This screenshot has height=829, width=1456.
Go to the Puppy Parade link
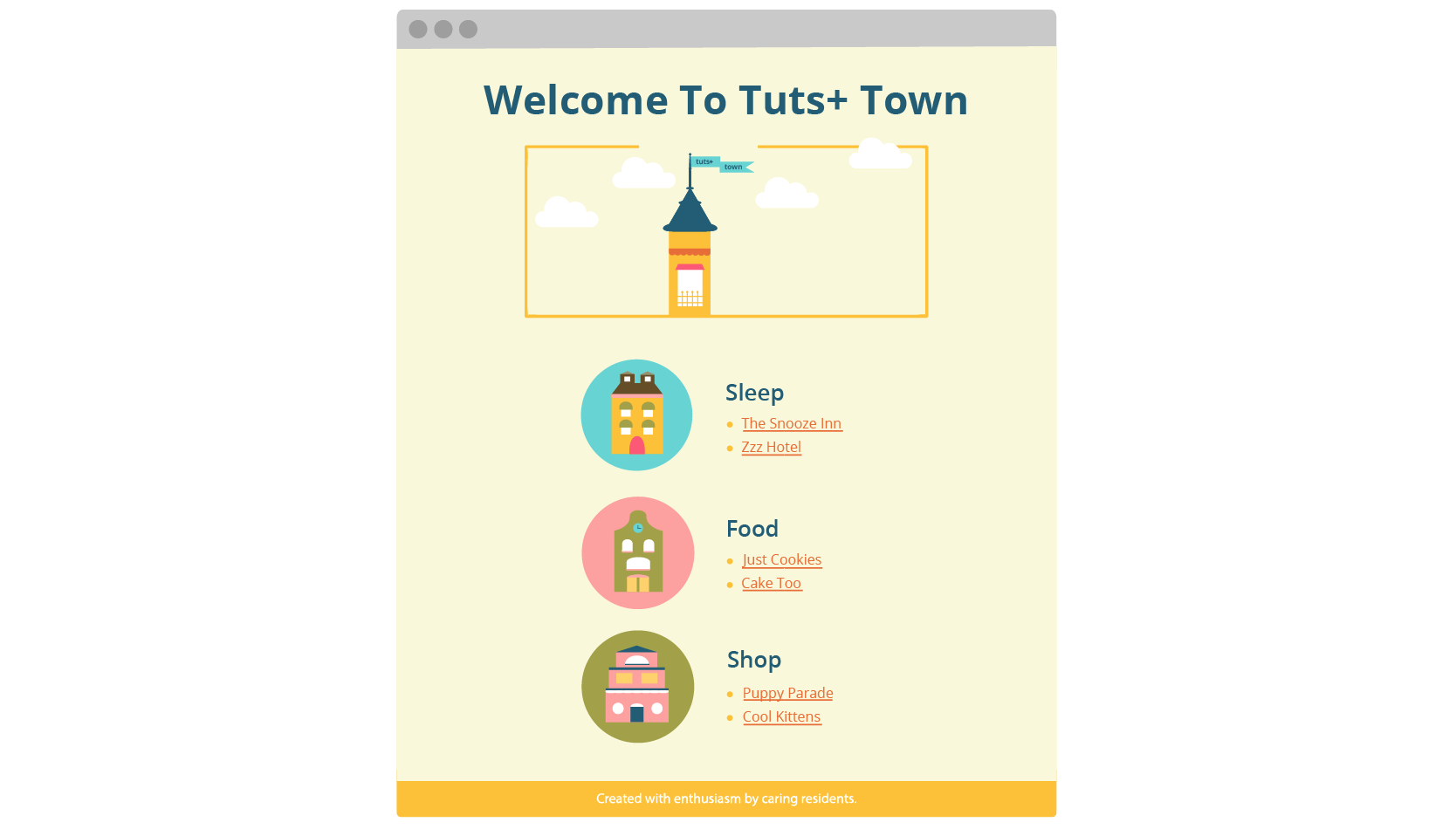pyautogui.click(x=787, y=693)
